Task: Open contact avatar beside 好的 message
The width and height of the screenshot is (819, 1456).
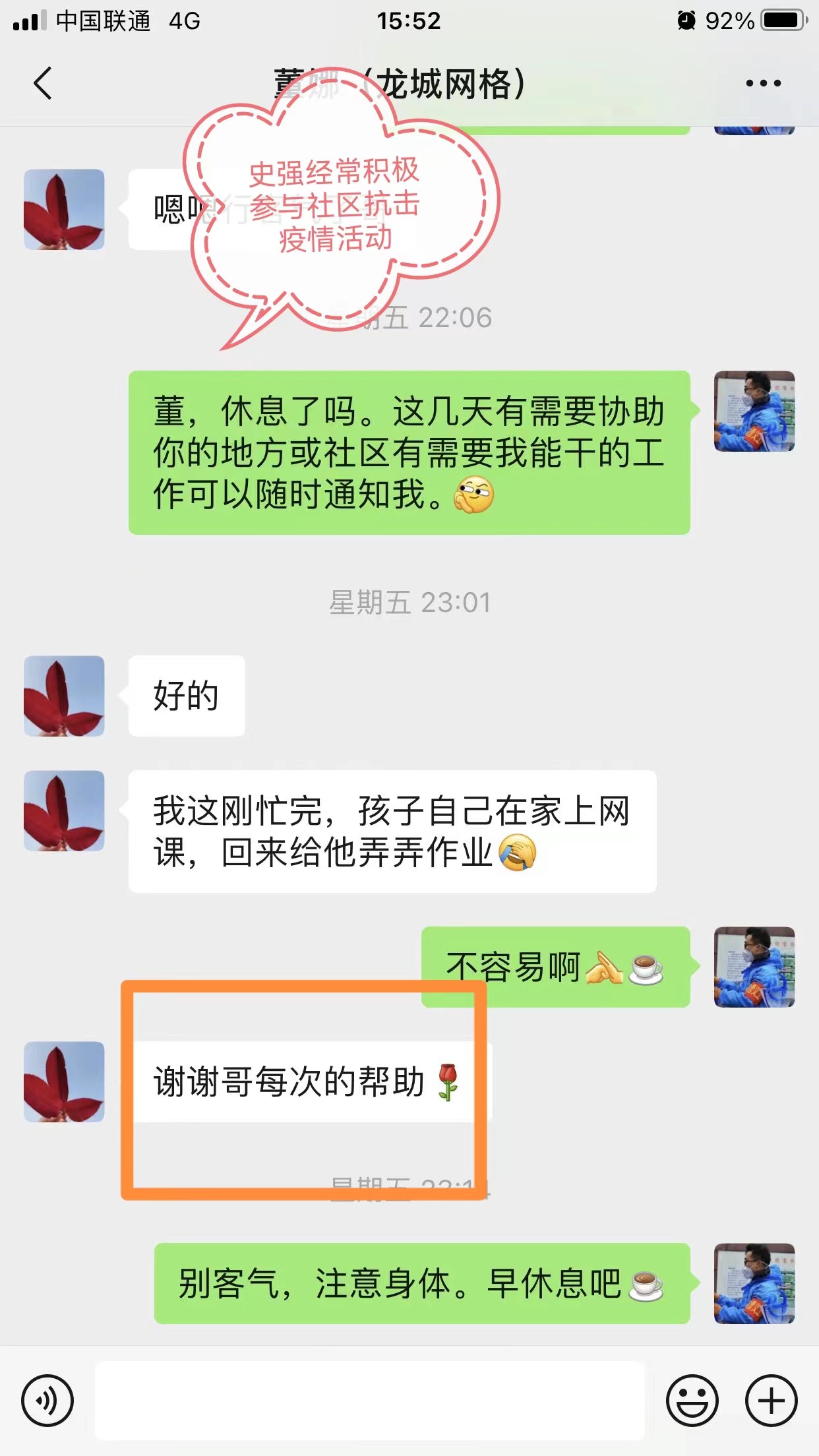Action: click(64, 696)
